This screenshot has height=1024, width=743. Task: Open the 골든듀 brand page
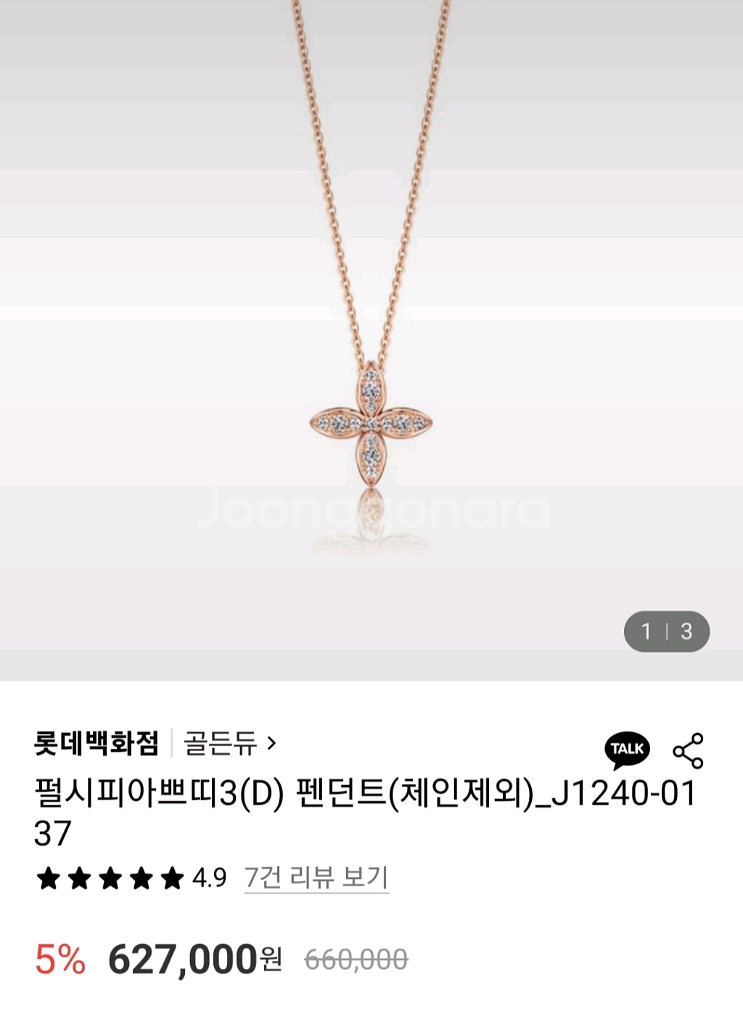click(229, 743)
